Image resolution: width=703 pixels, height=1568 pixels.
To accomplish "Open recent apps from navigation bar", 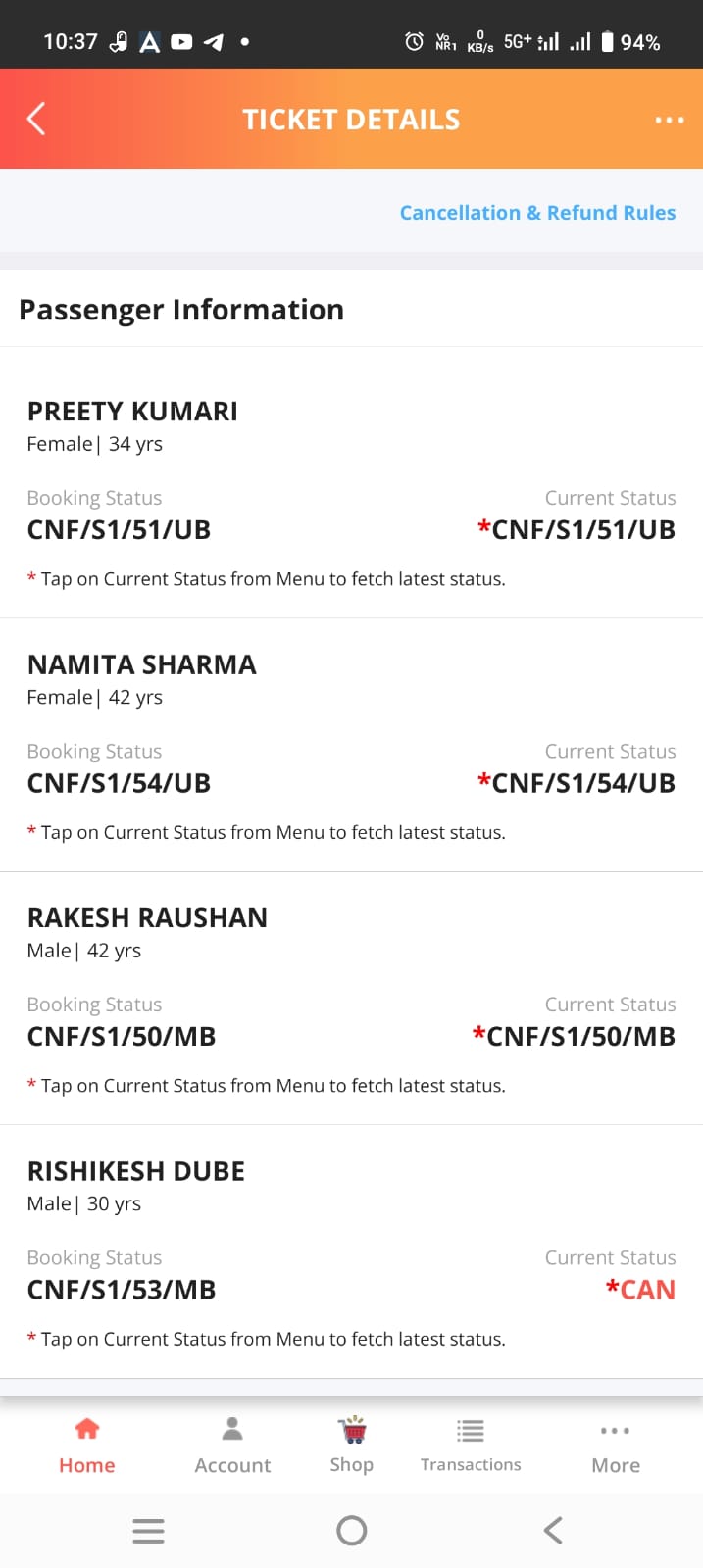I will [x=148, y=1530].
